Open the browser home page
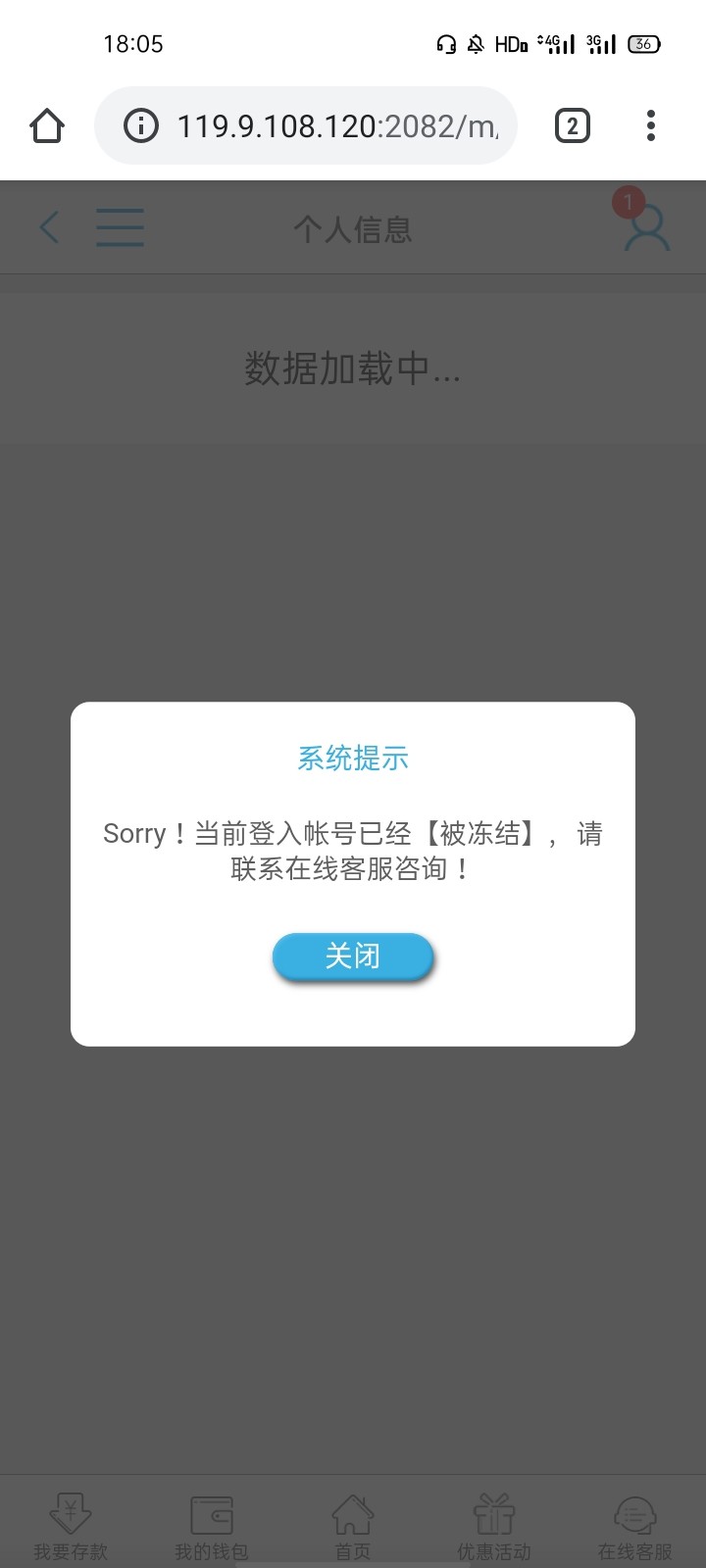 (47, 125)
